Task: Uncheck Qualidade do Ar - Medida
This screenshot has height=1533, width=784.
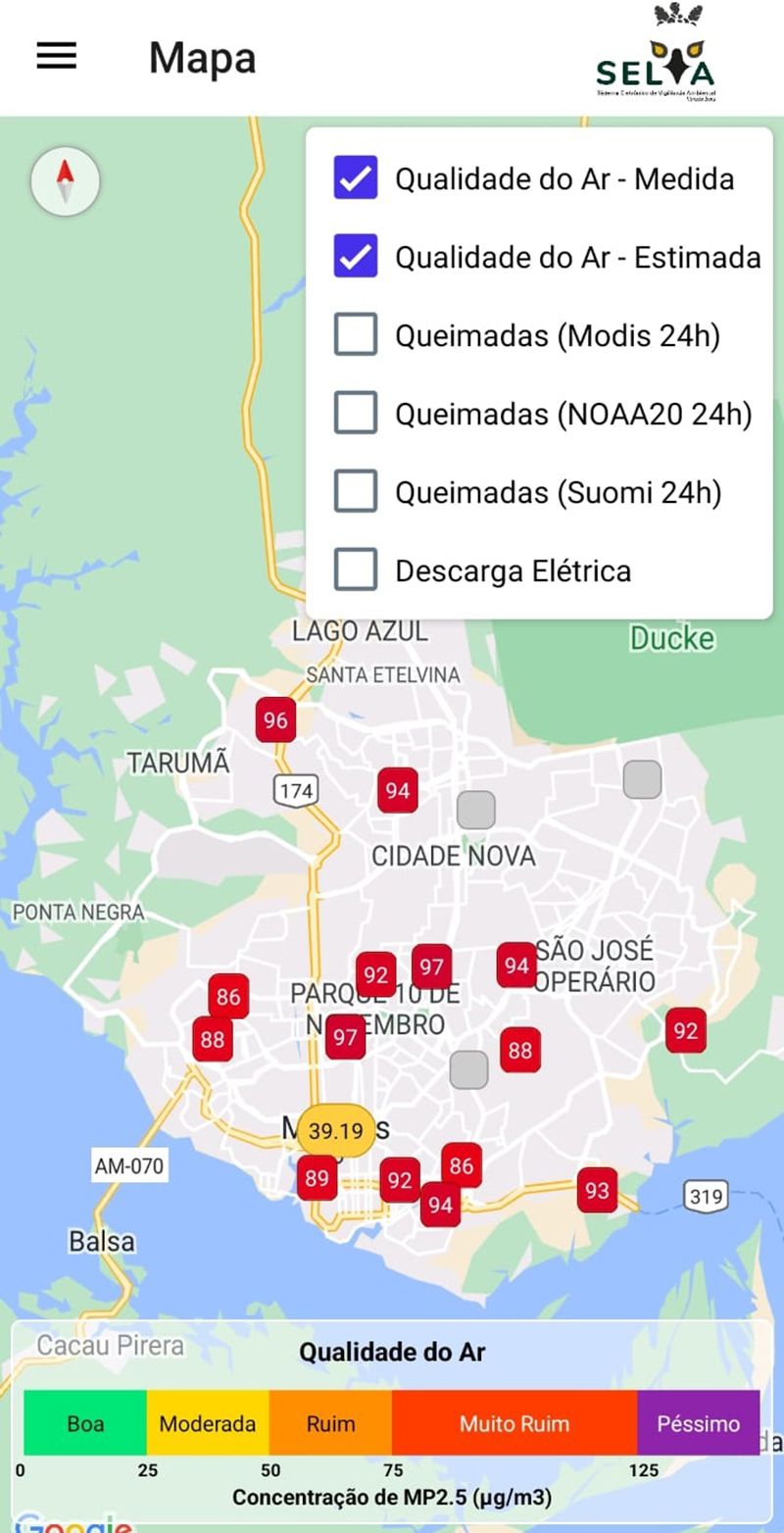Action: (356, 179)
